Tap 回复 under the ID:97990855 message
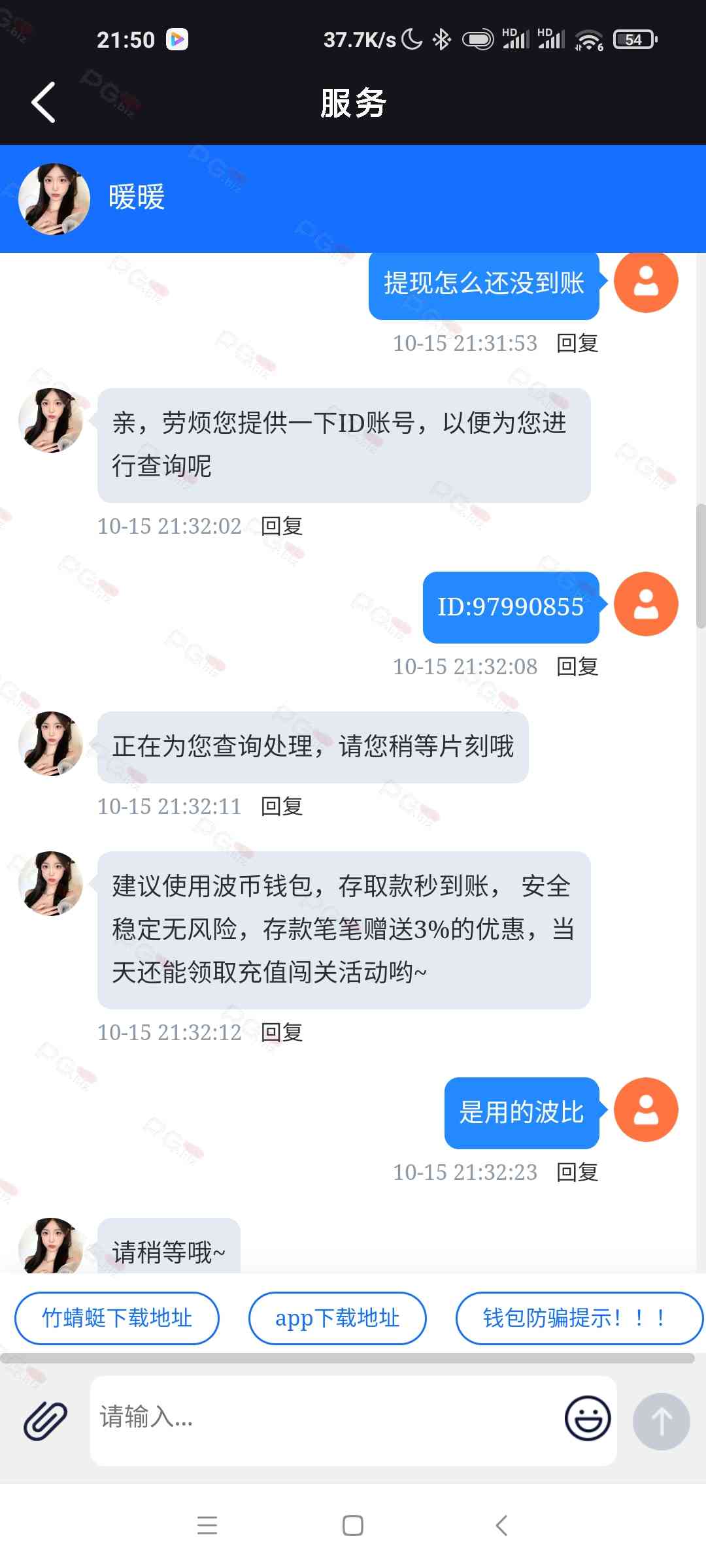706x1568 pixels. [577, 666]
